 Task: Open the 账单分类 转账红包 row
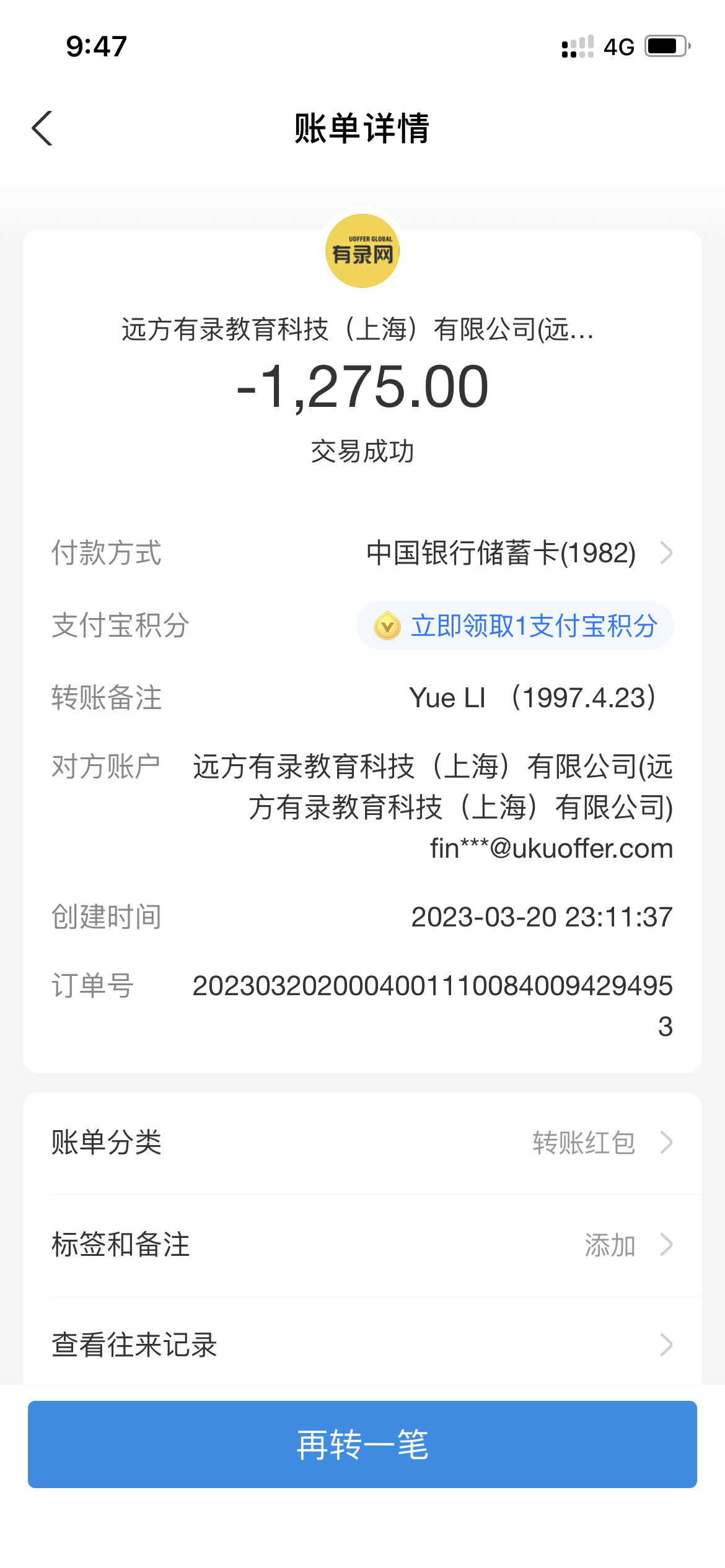362,1143
